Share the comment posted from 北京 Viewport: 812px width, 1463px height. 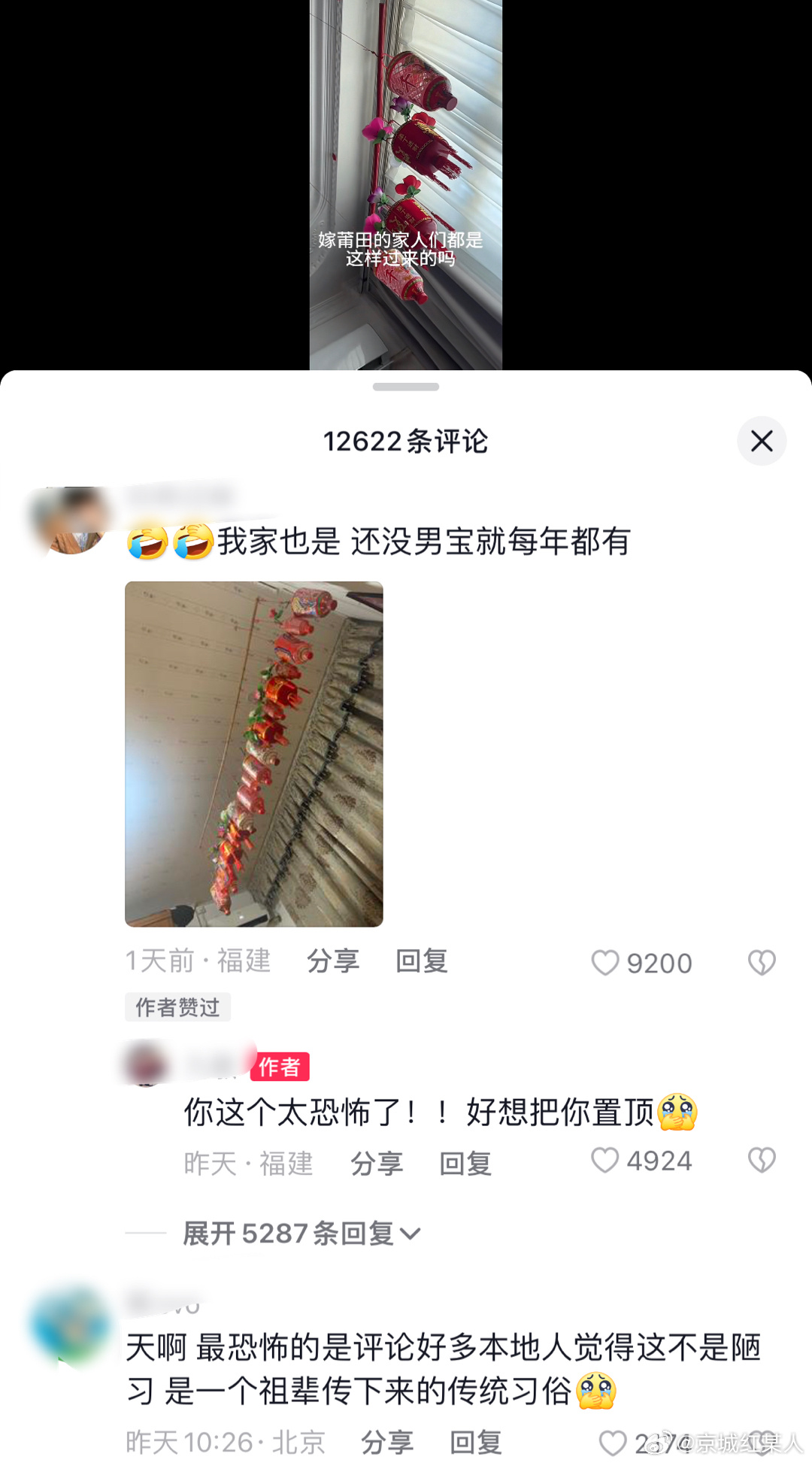[x=387, y=1443]
